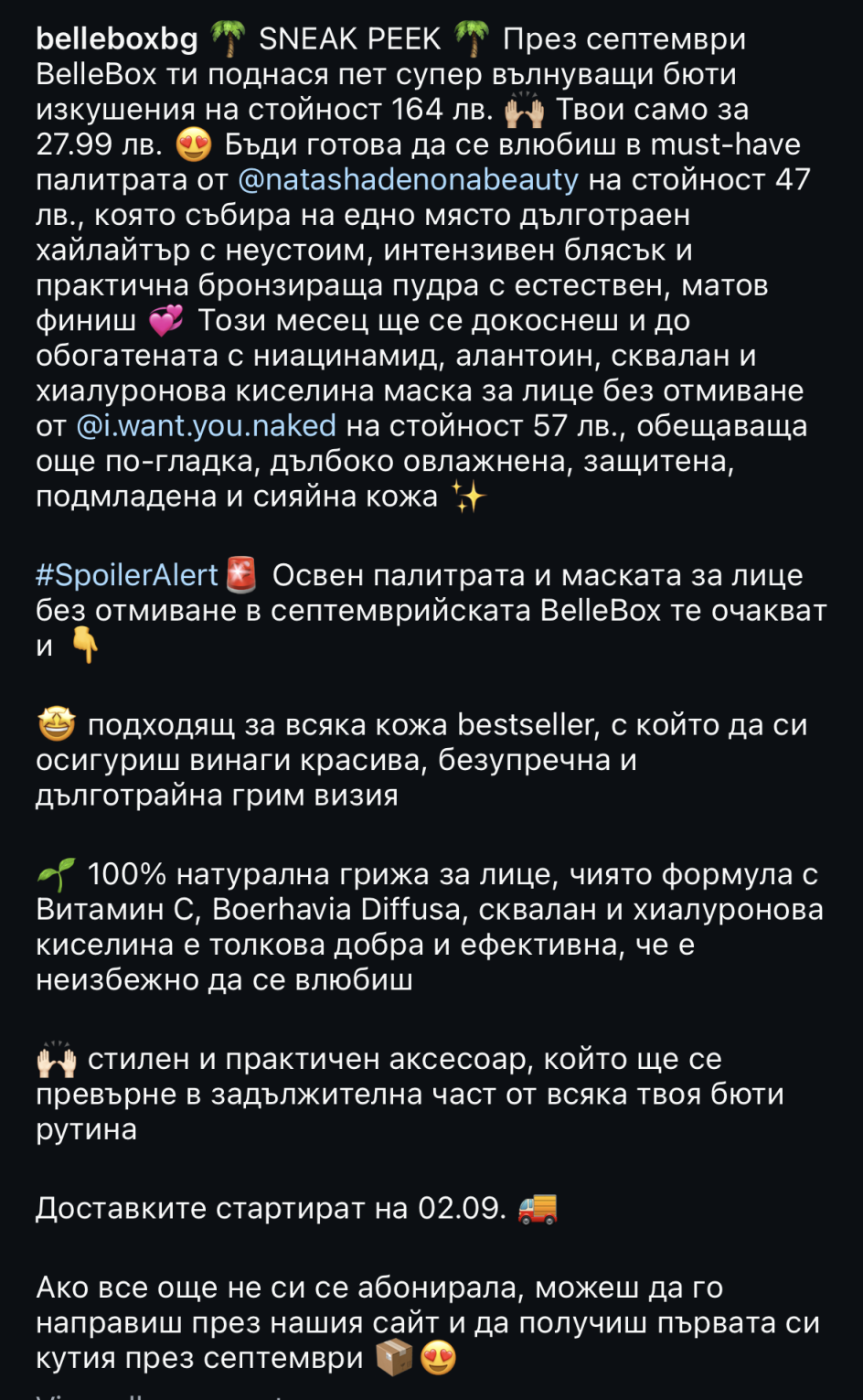Viewport: 863px width, 1400px height.
Task: Open the belleboxbg profile
Action: point(116,39)
